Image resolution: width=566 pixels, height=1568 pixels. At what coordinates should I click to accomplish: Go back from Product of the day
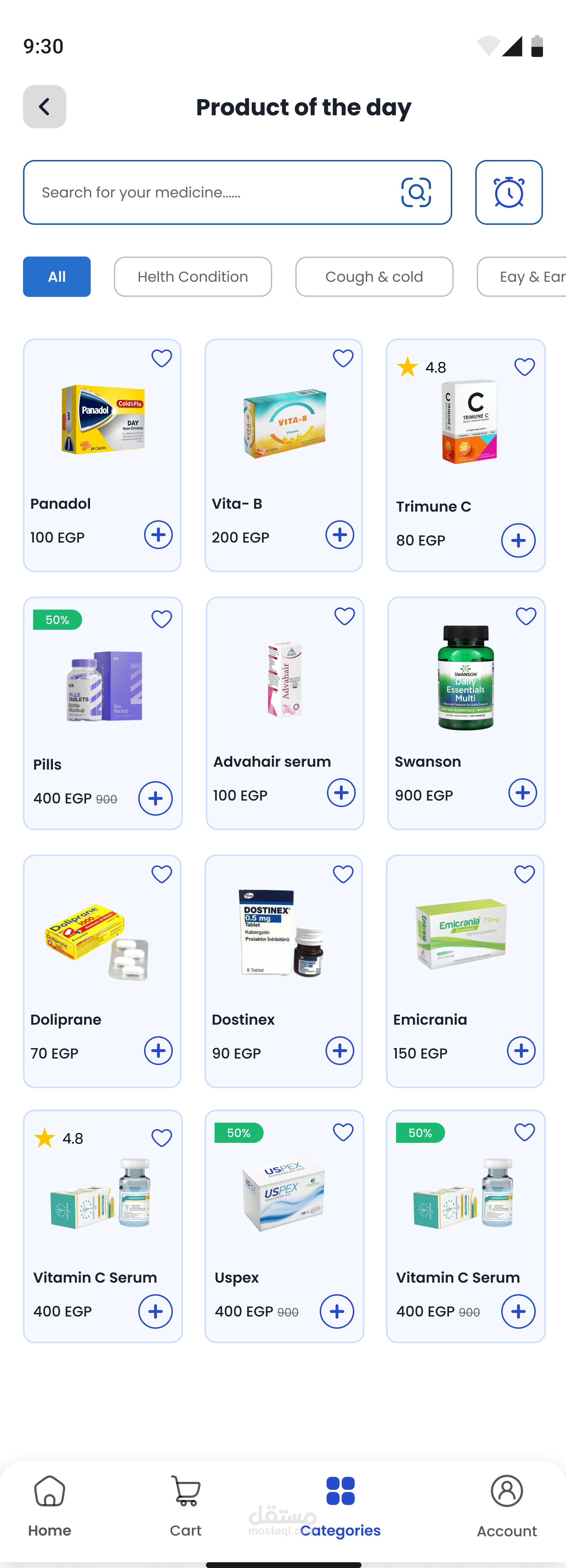click(44, 107)
